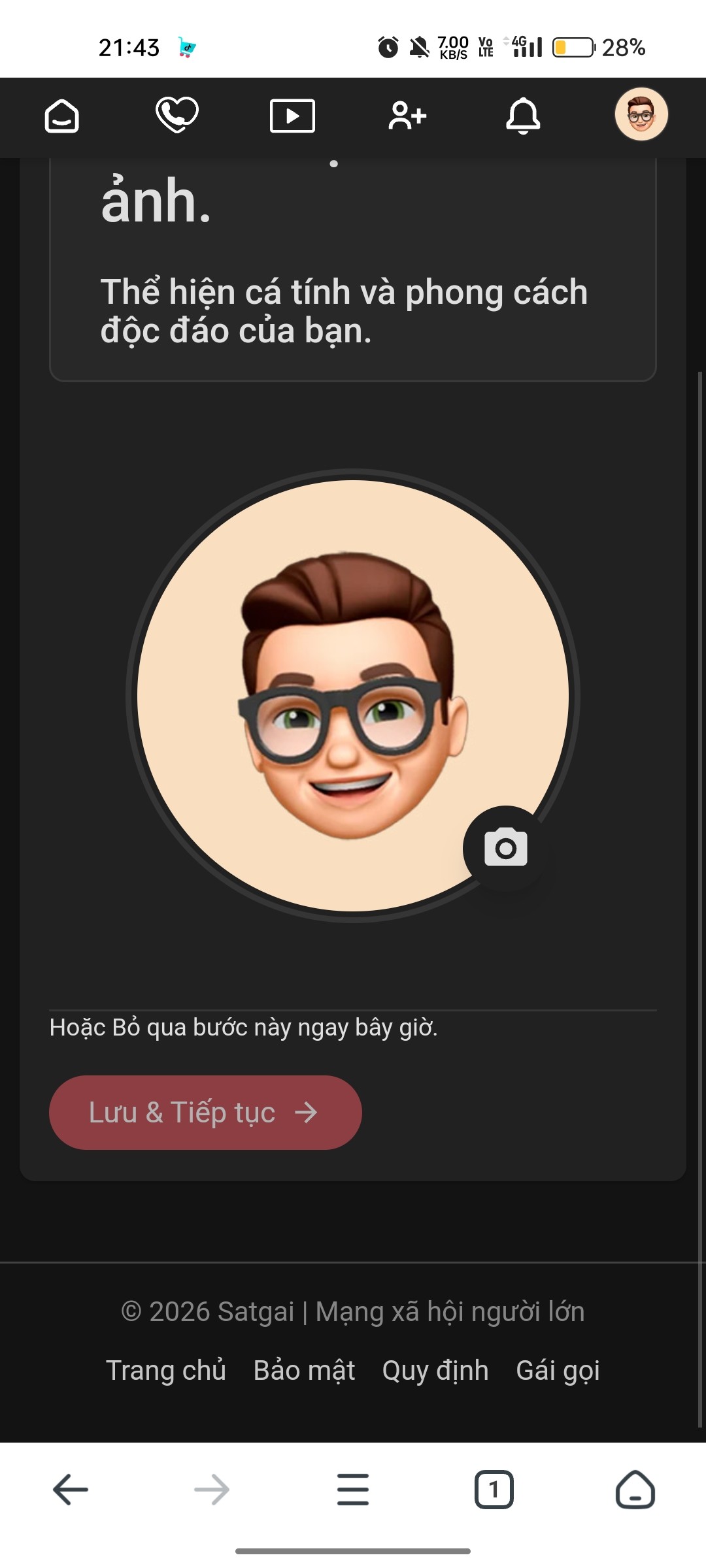Tap camera icon to change avatar
Viewport: 706px width, 1568px height.
505,847
